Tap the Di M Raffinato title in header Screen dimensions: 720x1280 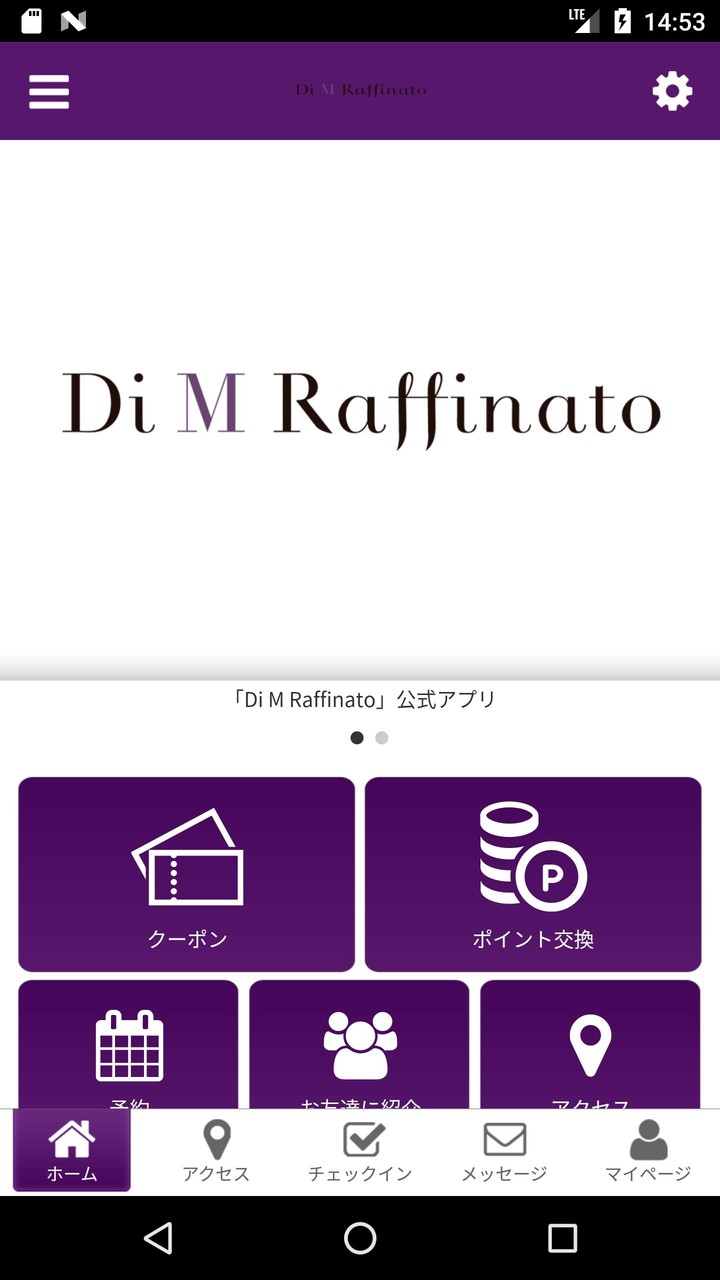360,91
